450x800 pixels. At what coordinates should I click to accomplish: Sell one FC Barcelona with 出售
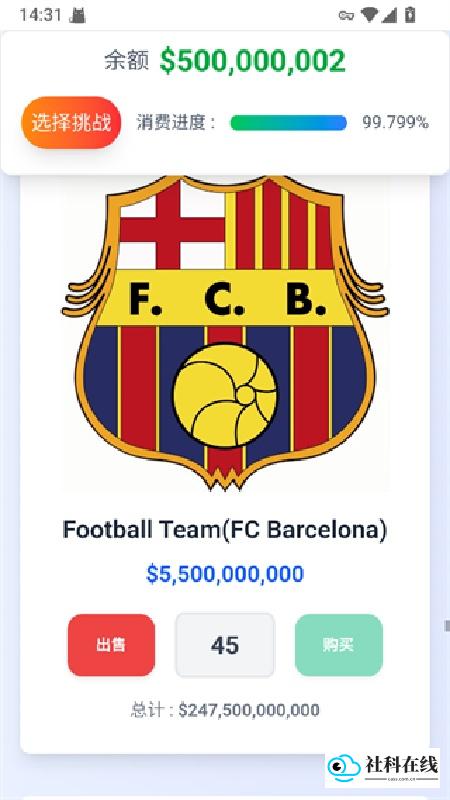coord(111,645)
